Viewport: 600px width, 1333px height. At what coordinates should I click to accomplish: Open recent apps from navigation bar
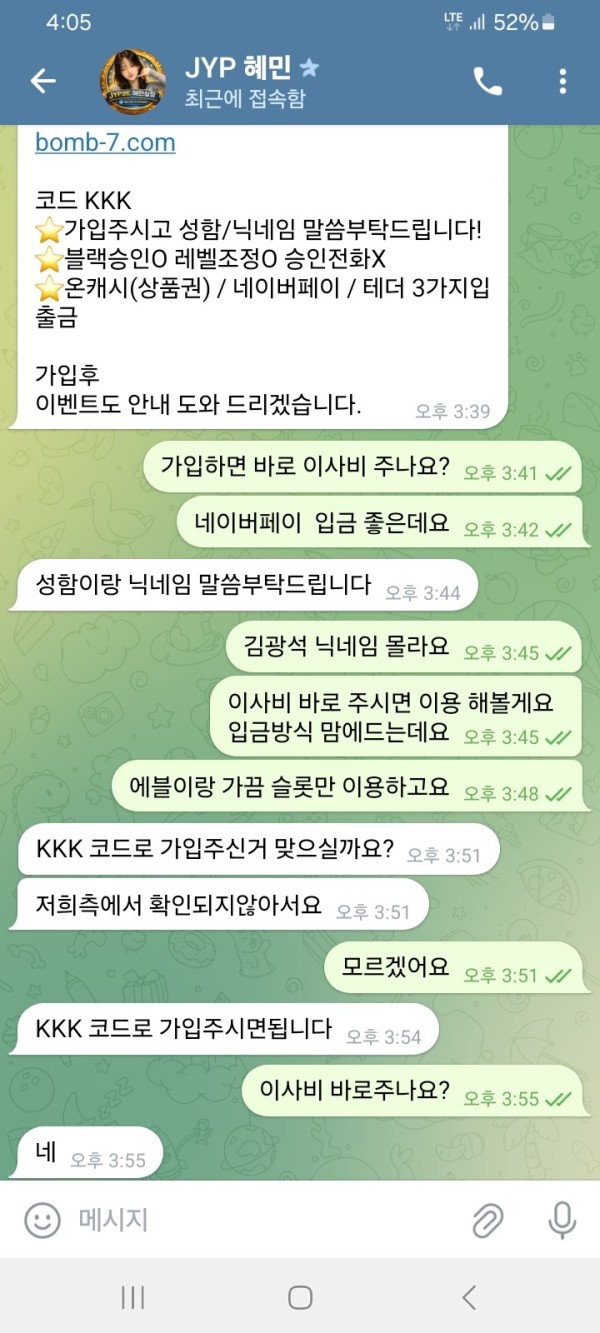click(x=133, y=1297)
